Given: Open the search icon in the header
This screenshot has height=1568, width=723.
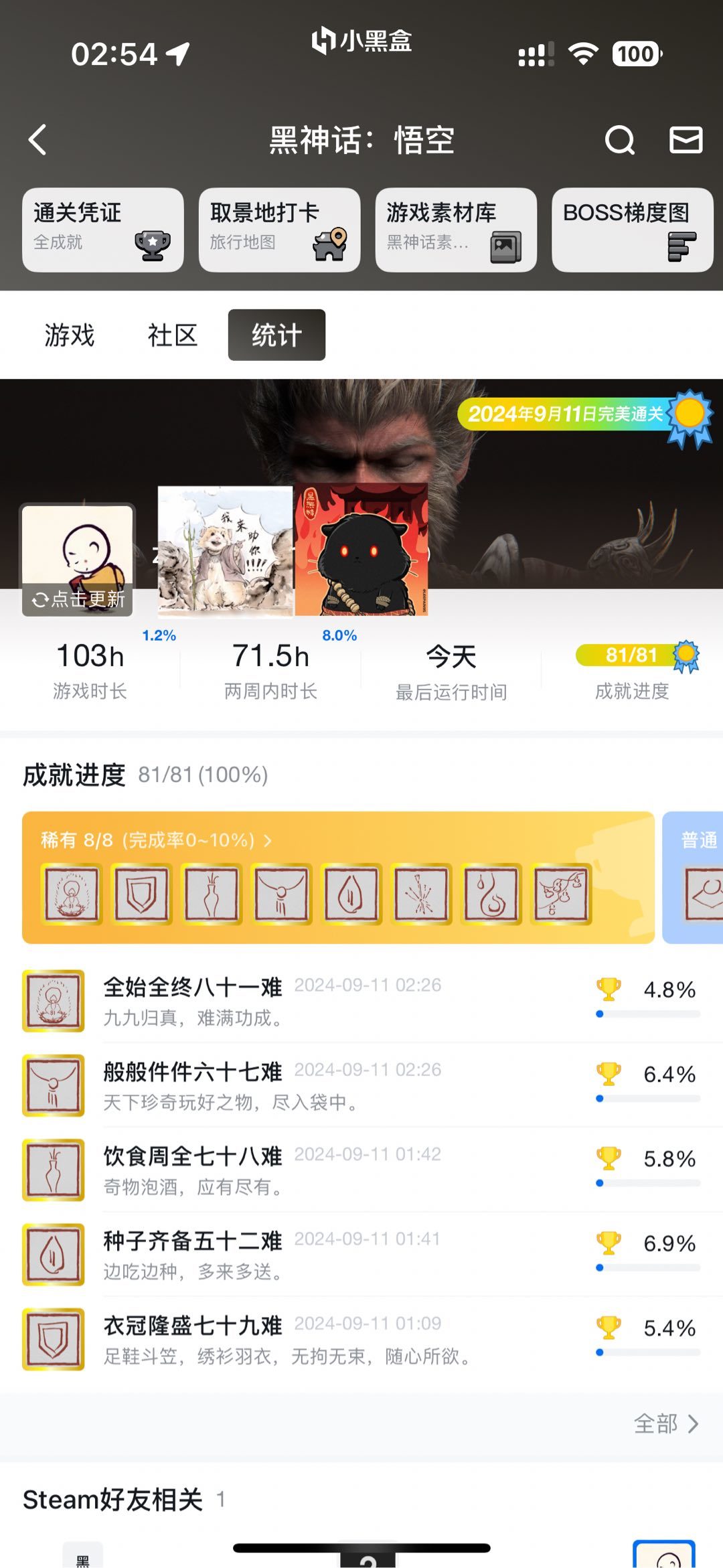Looking at the screenshot, I should pos(619,140).
